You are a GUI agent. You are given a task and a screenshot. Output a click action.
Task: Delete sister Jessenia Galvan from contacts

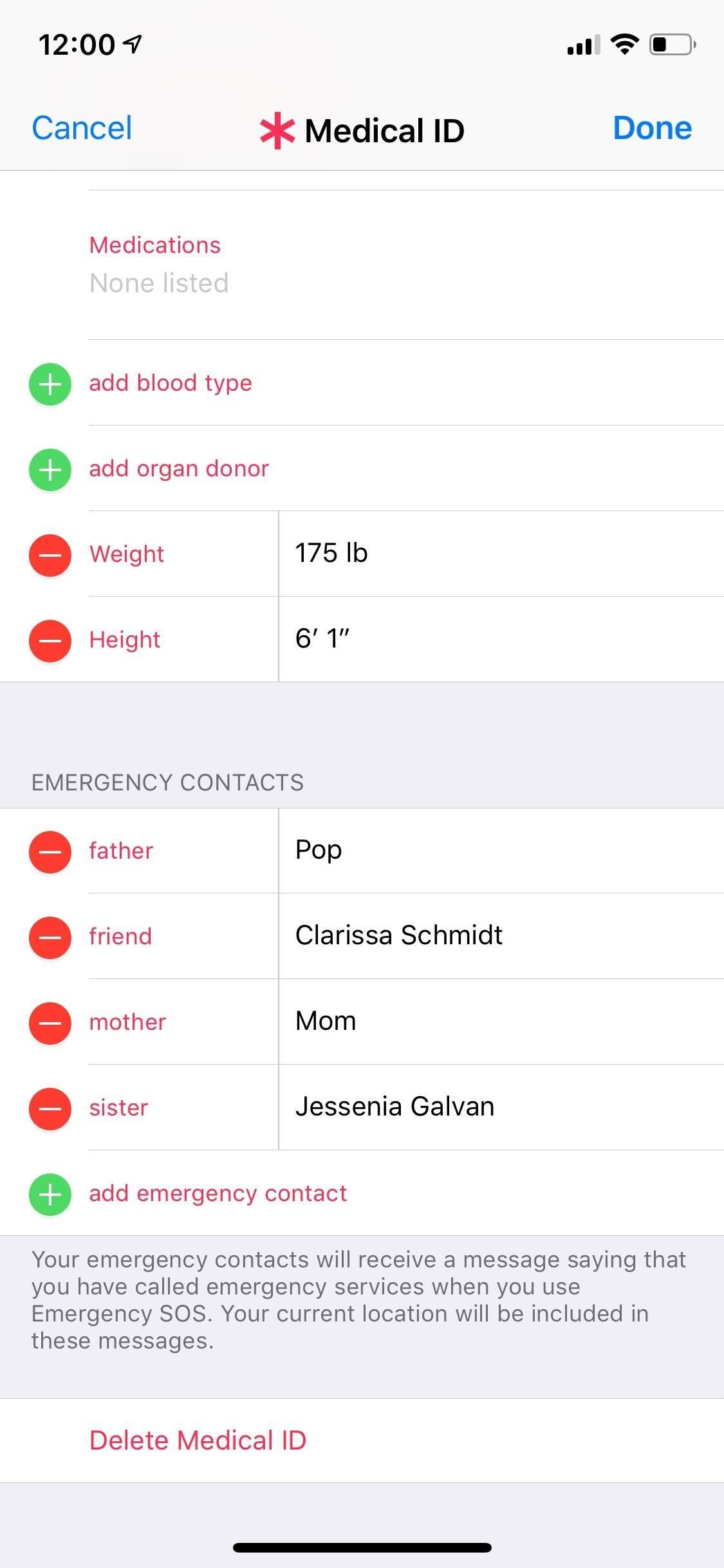tap(50, 1109)
